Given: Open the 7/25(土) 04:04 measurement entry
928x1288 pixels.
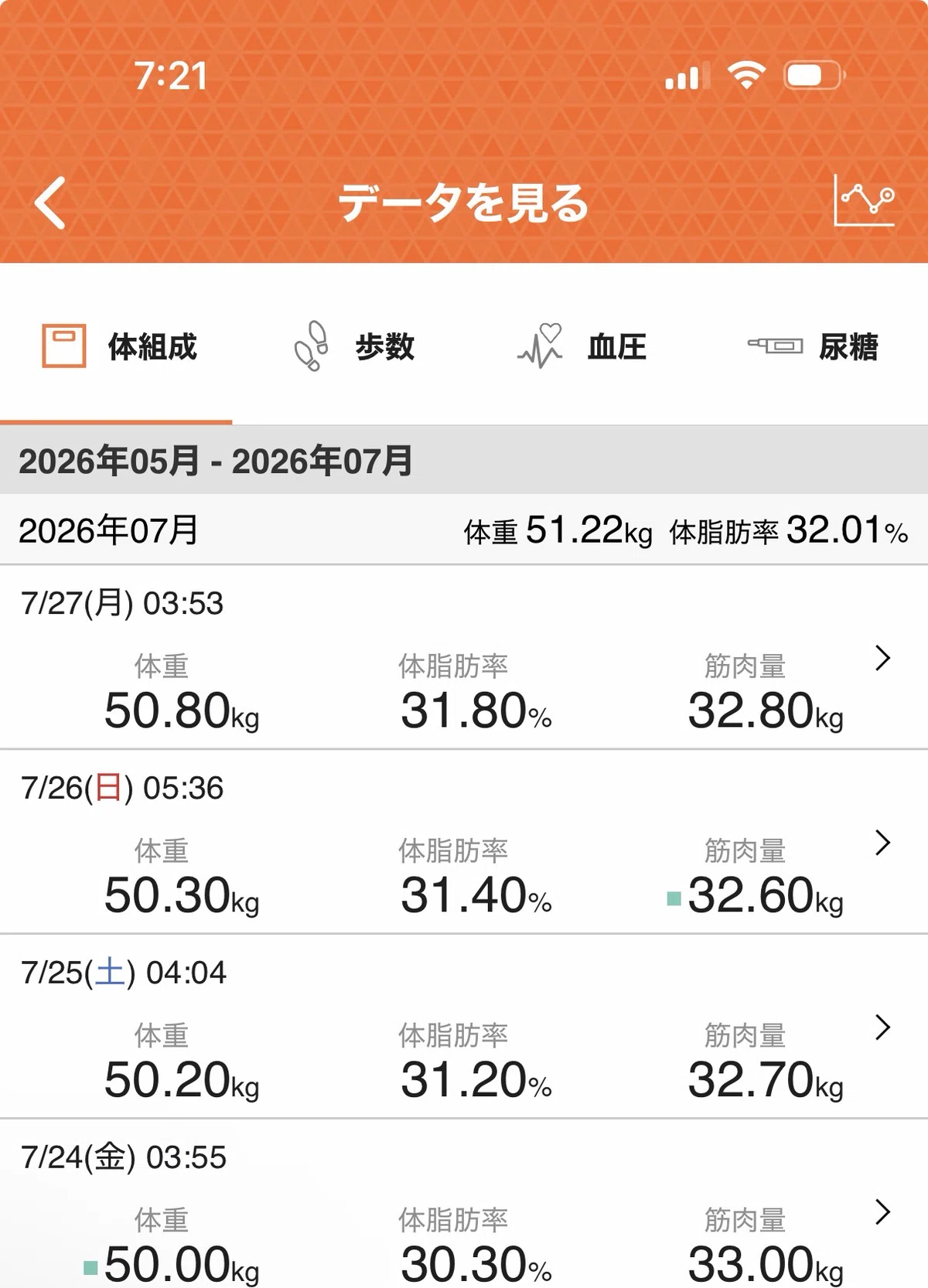Looking at the screenshot, I should (464, 1027).
